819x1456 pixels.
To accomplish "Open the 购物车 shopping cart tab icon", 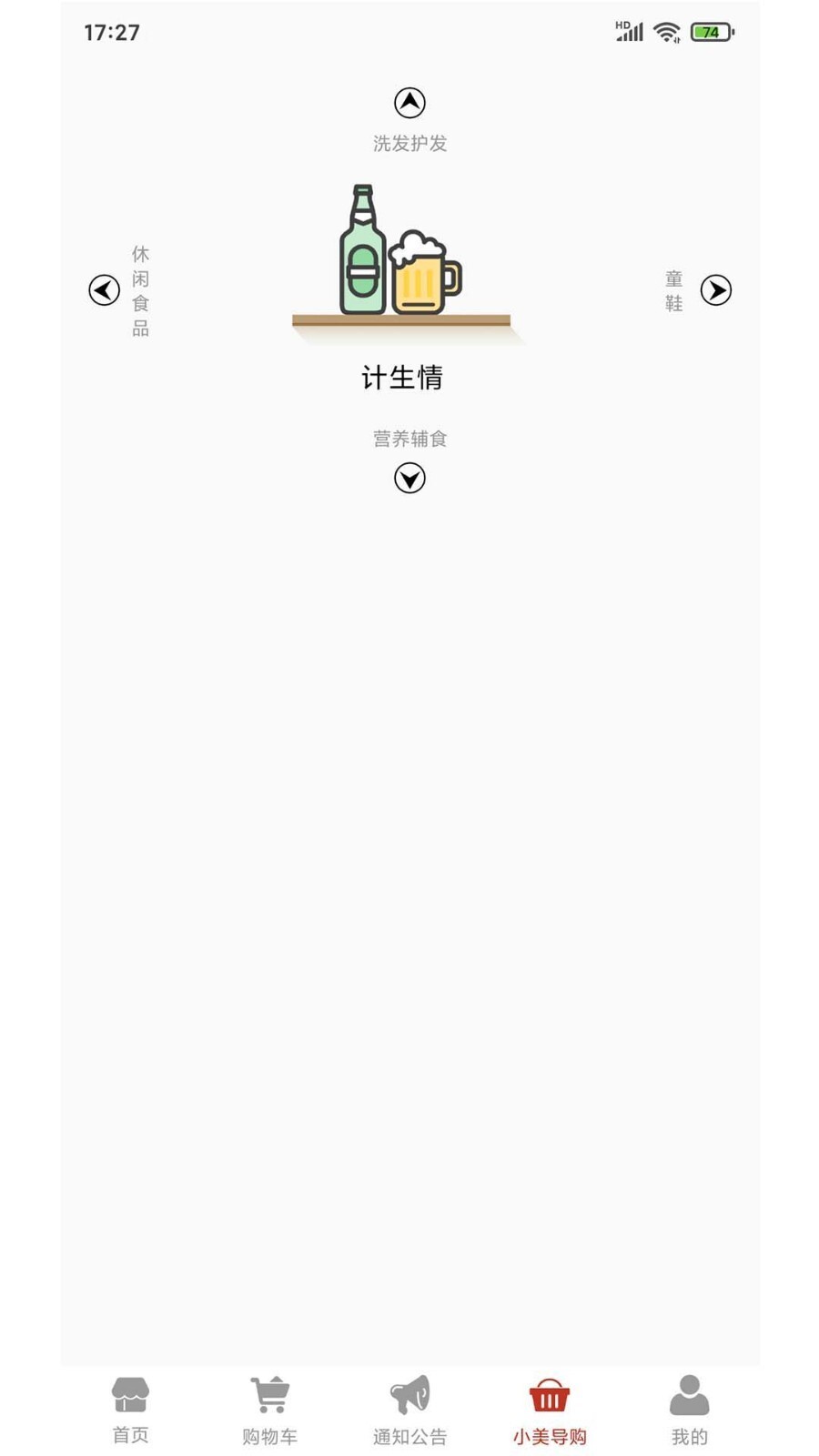I will tap(268, 1392).
